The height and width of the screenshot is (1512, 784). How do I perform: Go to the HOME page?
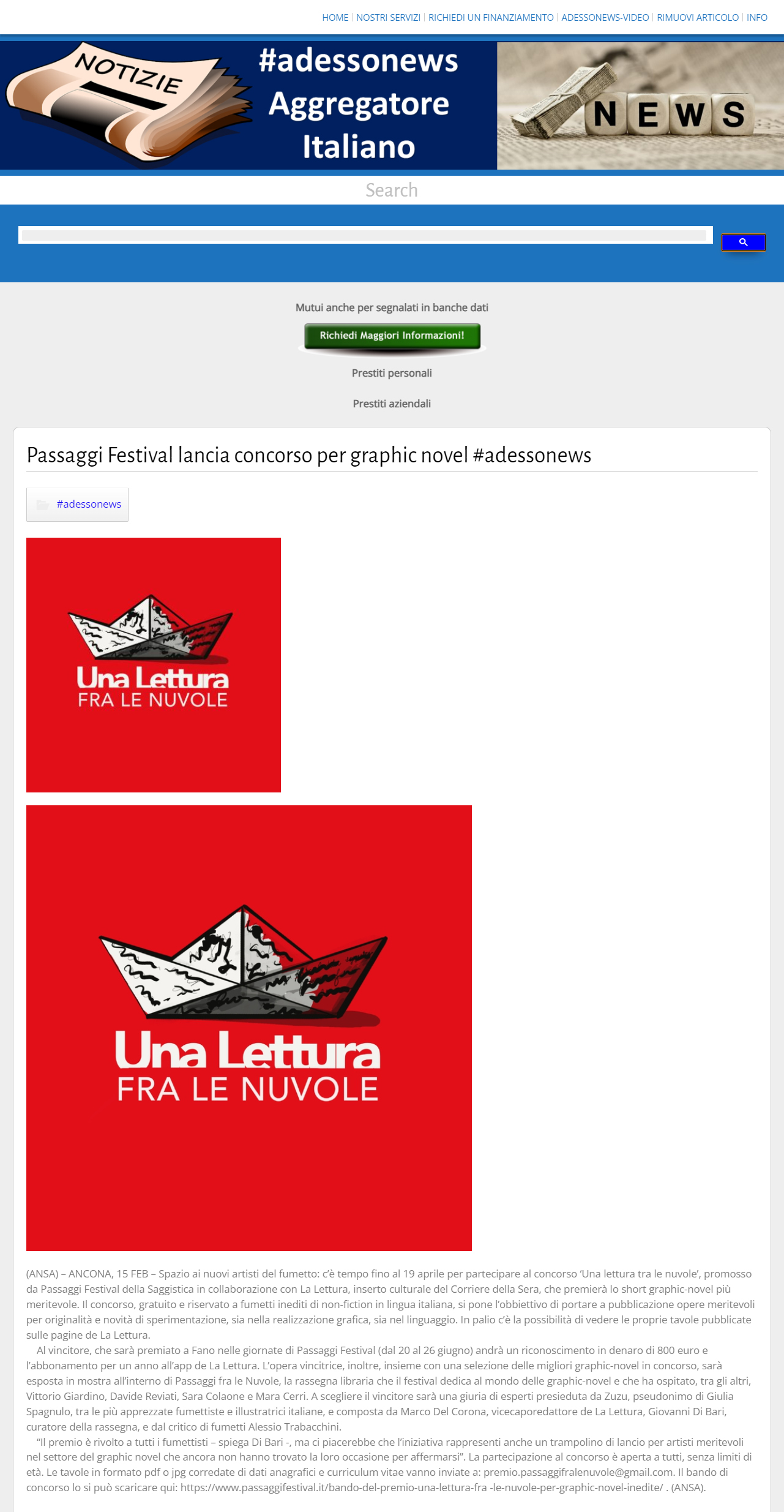(x=335, y=18)
